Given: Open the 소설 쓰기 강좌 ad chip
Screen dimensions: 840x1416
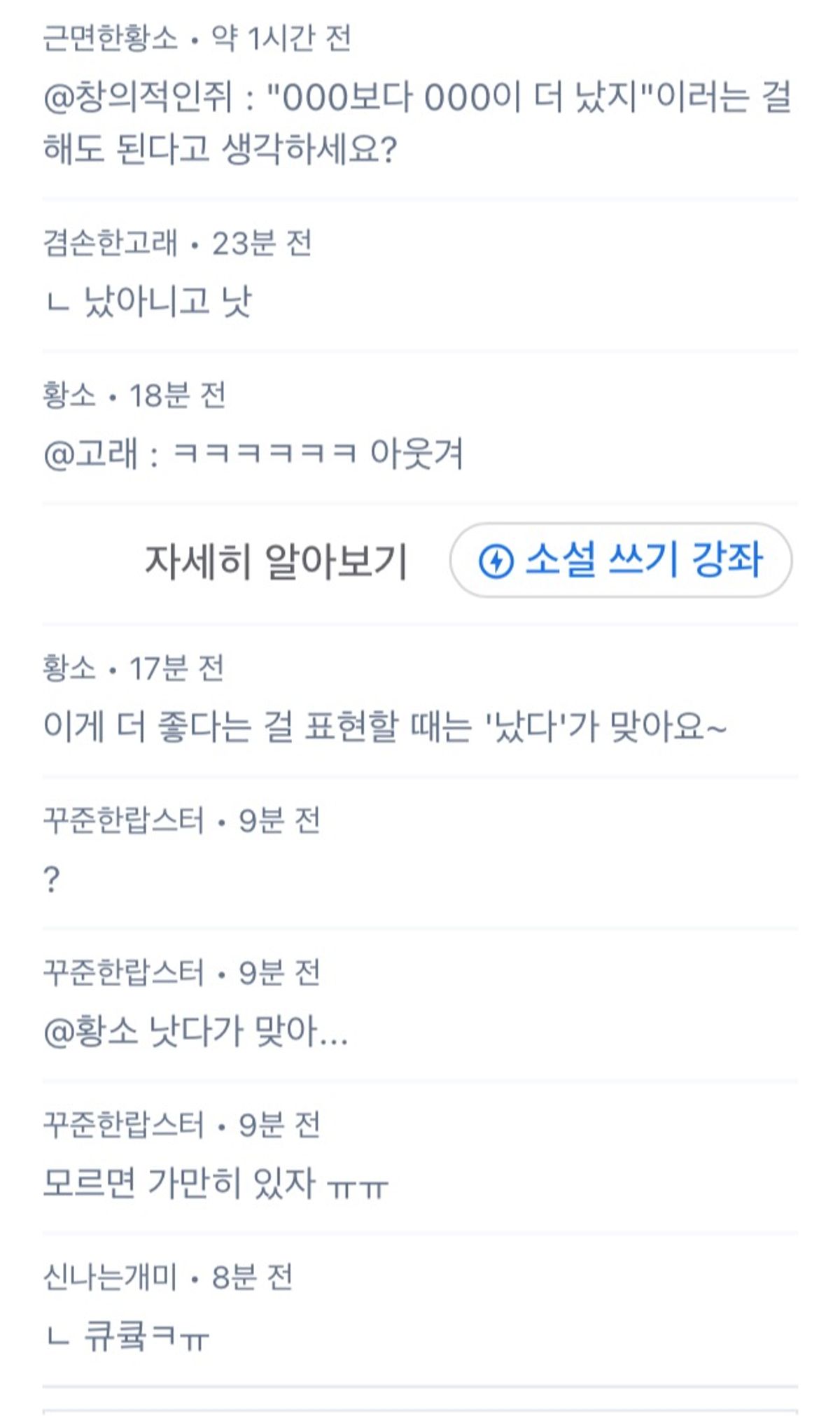Looking at the screenshot, I should point(620,560).
